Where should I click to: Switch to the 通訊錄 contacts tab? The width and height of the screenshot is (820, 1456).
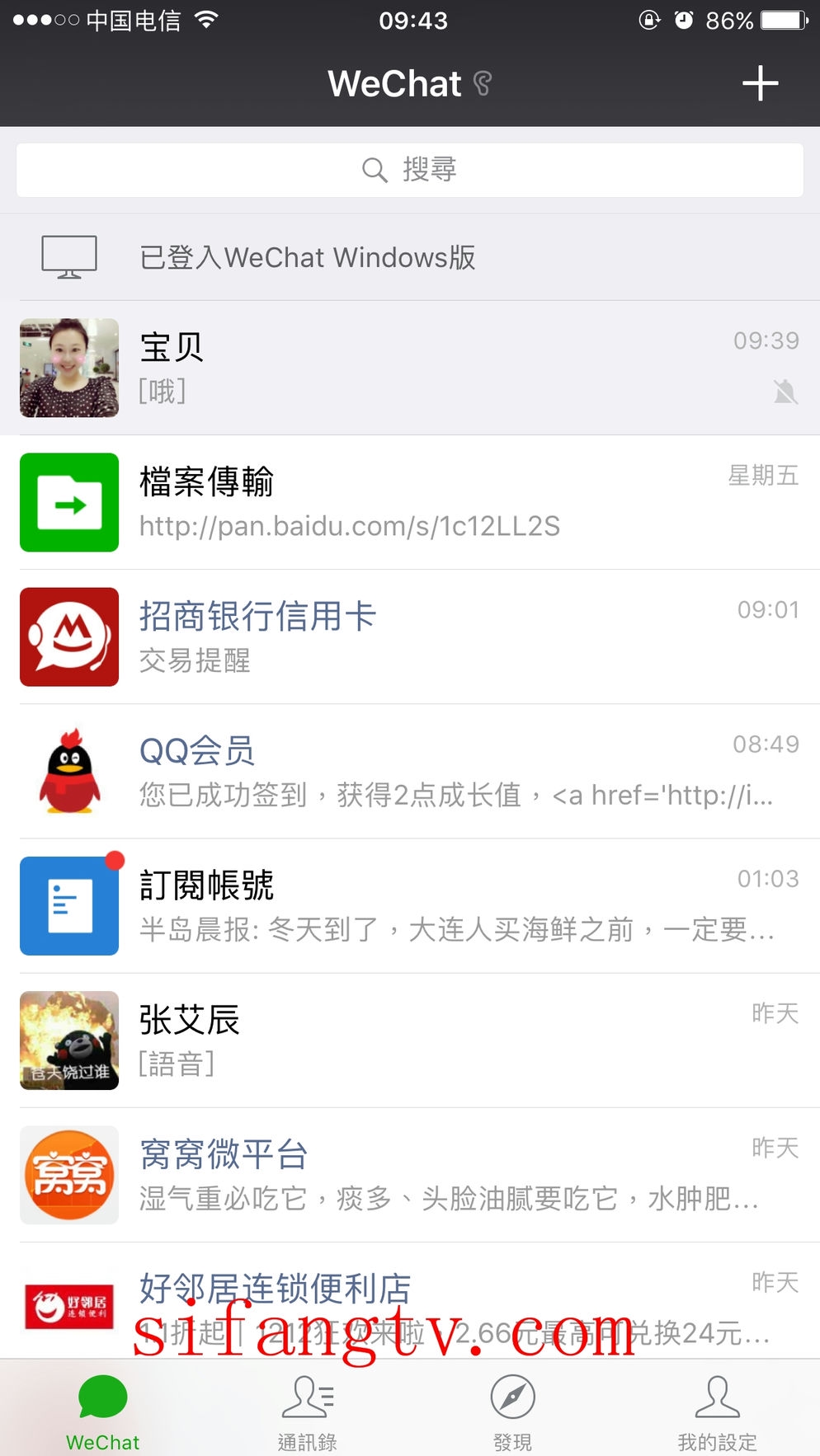point(307,1411)
